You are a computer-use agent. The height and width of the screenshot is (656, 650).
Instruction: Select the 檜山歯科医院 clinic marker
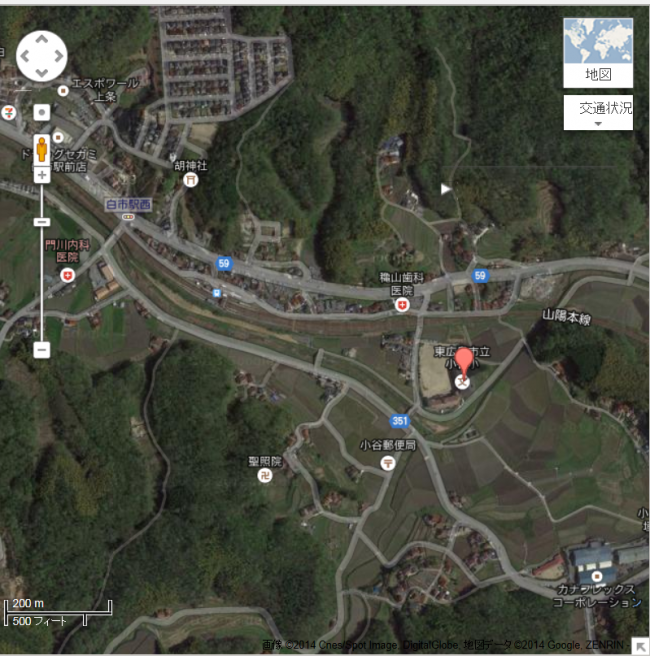coord(401,305)
